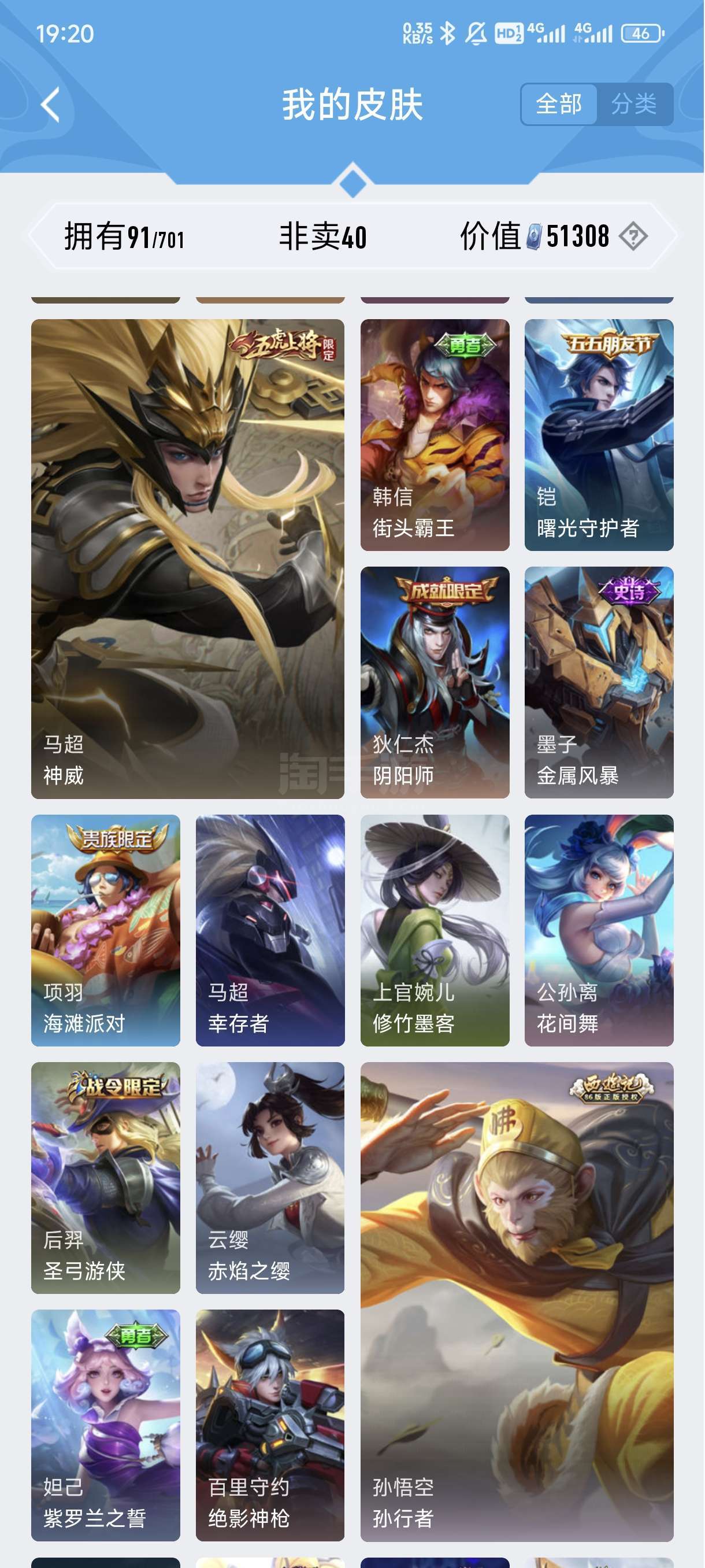Open the 项羽 海滩派对 skin card
The image size is (705, 1568).
pyautogui.click(x=105, y=931)
